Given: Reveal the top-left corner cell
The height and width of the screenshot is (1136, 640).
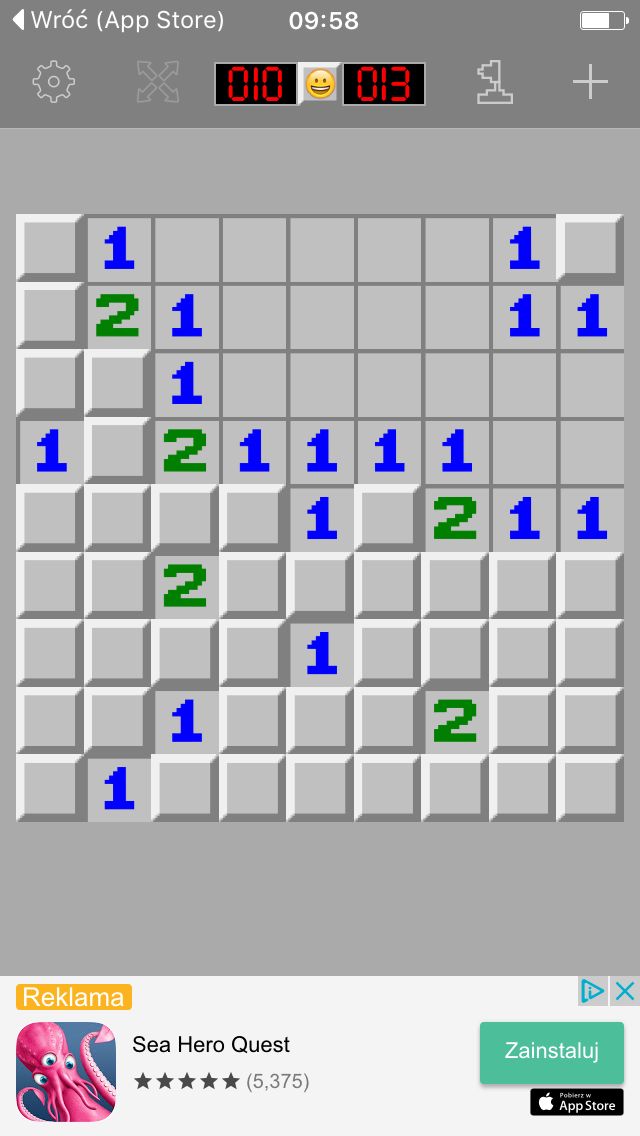Looking at the screenshot, I should point(50,248).
